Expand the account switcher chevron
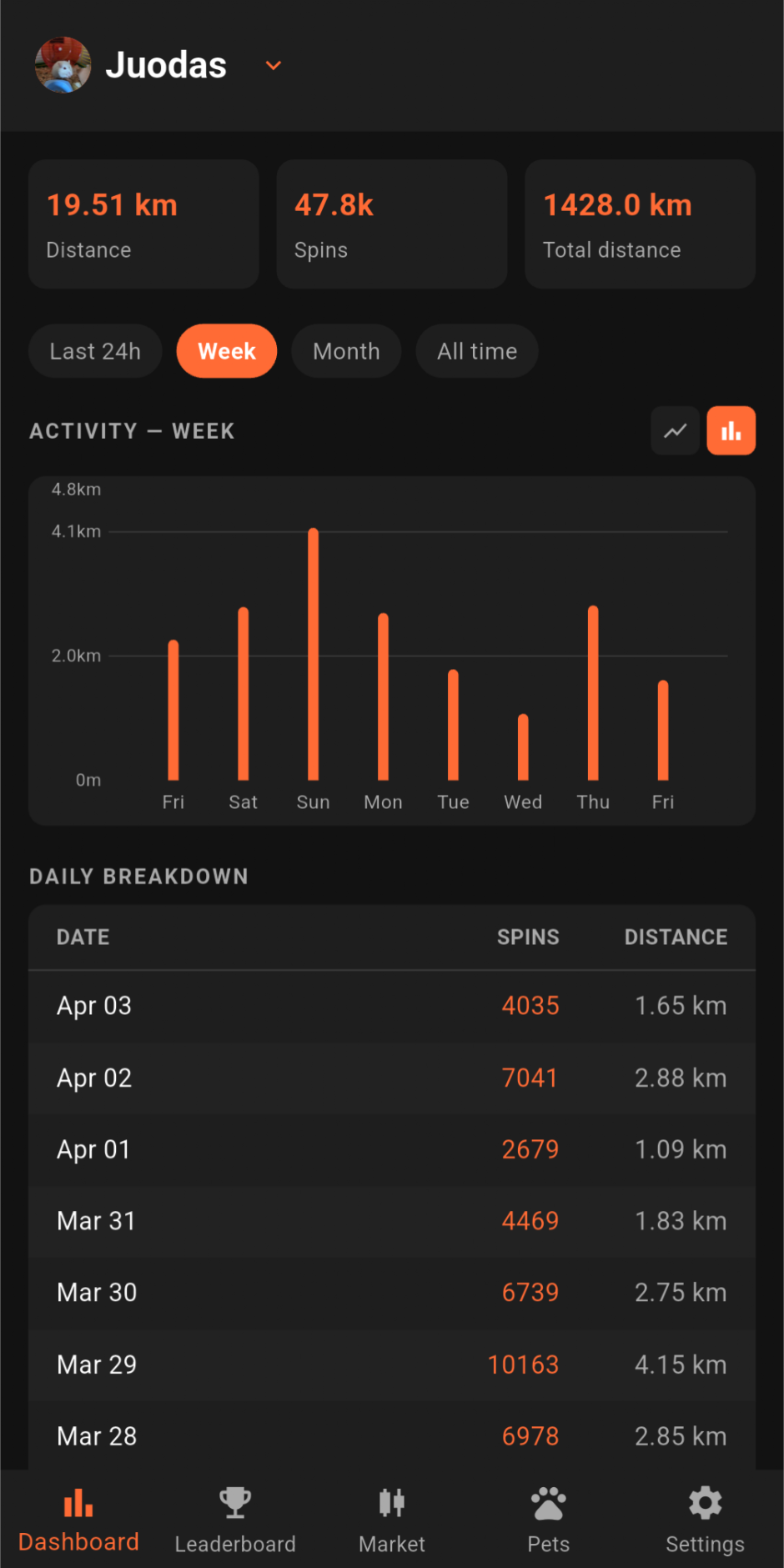 pos(272,65)
